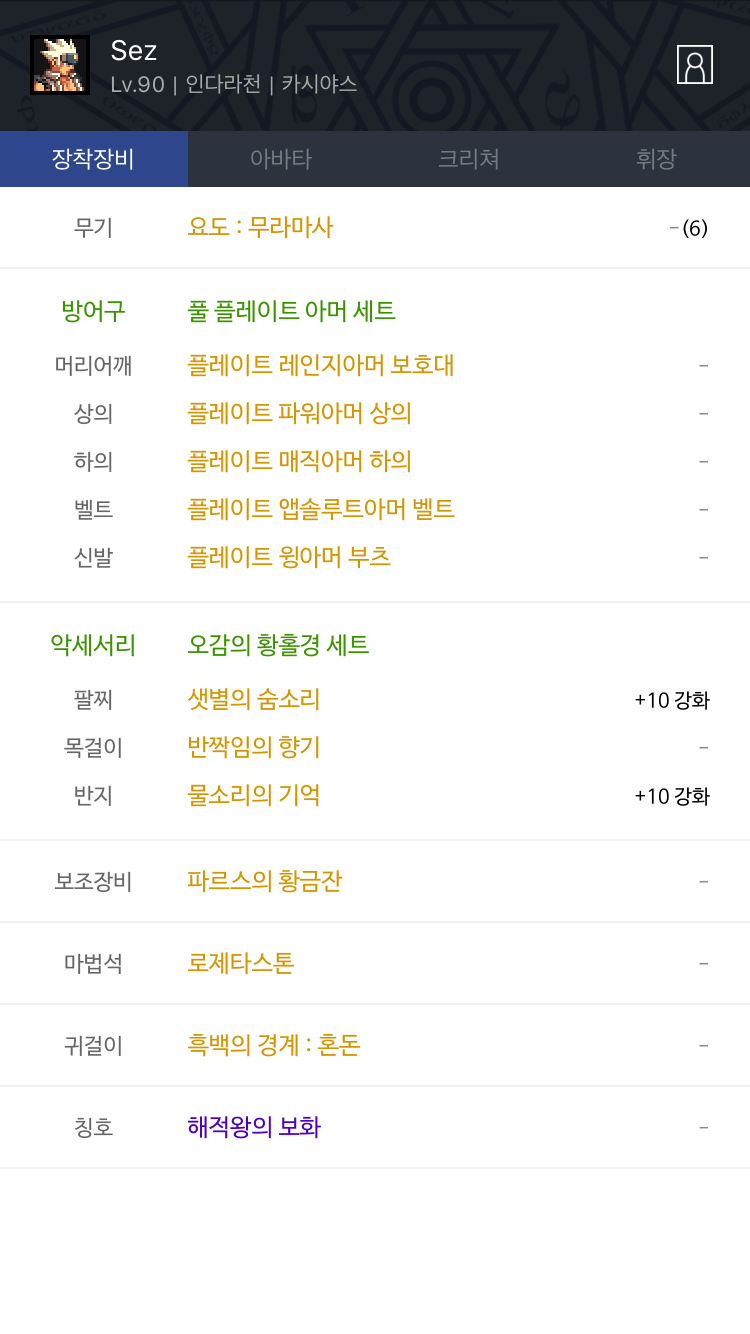Open 오감의 황홀경 세트 set info
Viewport: 750px width, 1334px height.
[279, 645]
